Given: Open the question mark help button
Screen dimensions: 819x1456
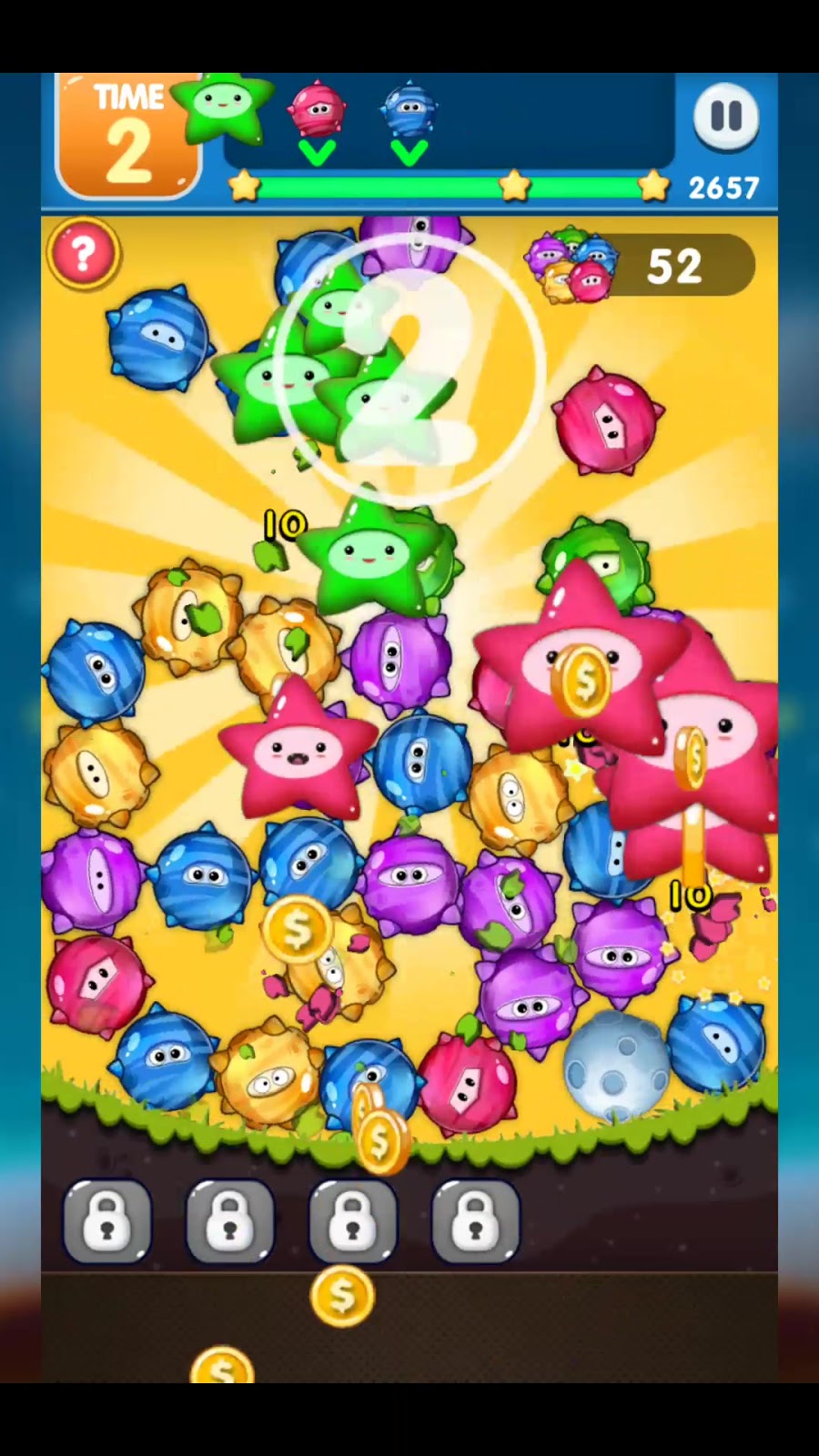Looking at the screenshot, I should [x=83, y=255].
